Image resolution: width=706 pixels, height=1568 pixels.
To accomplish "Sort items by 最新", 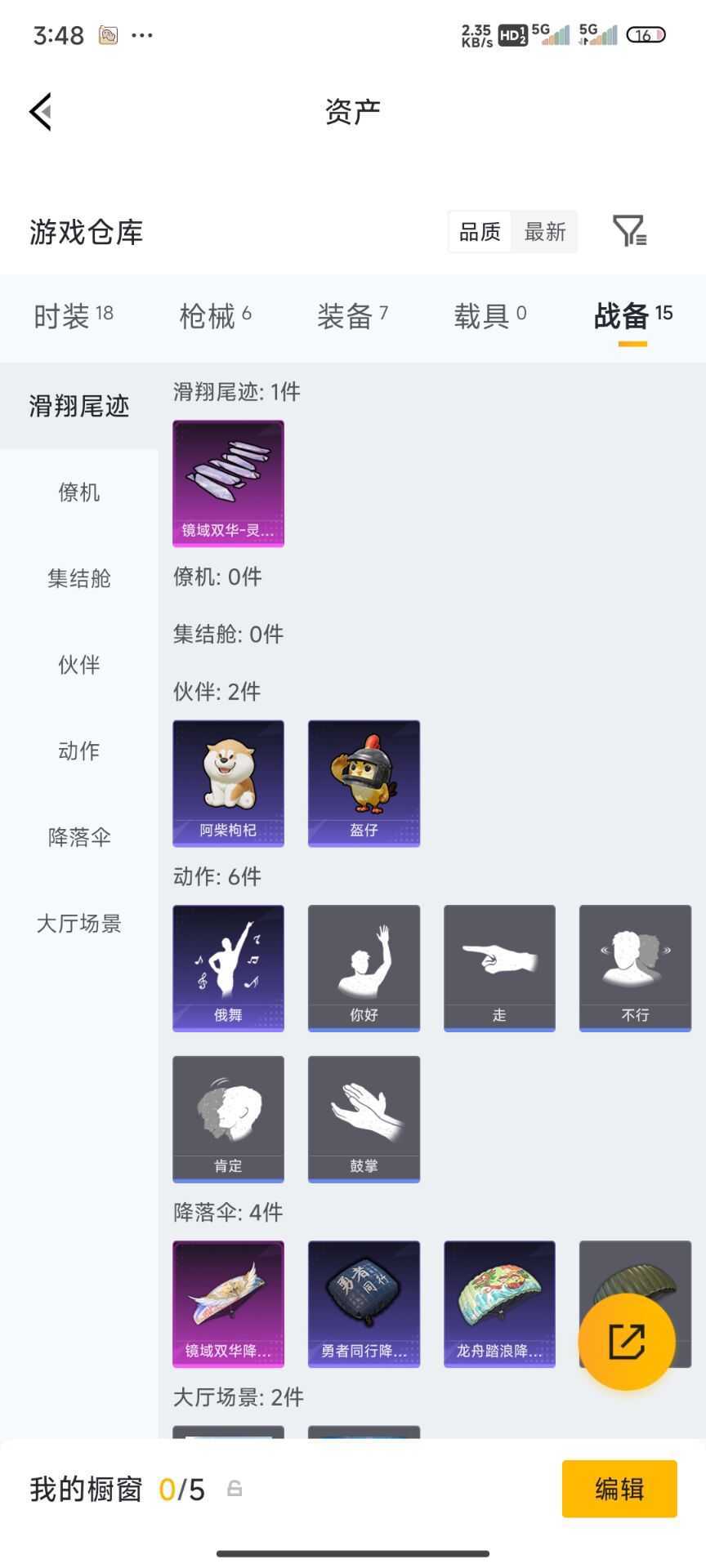I will pyautogui.click(x=544, y=232).
